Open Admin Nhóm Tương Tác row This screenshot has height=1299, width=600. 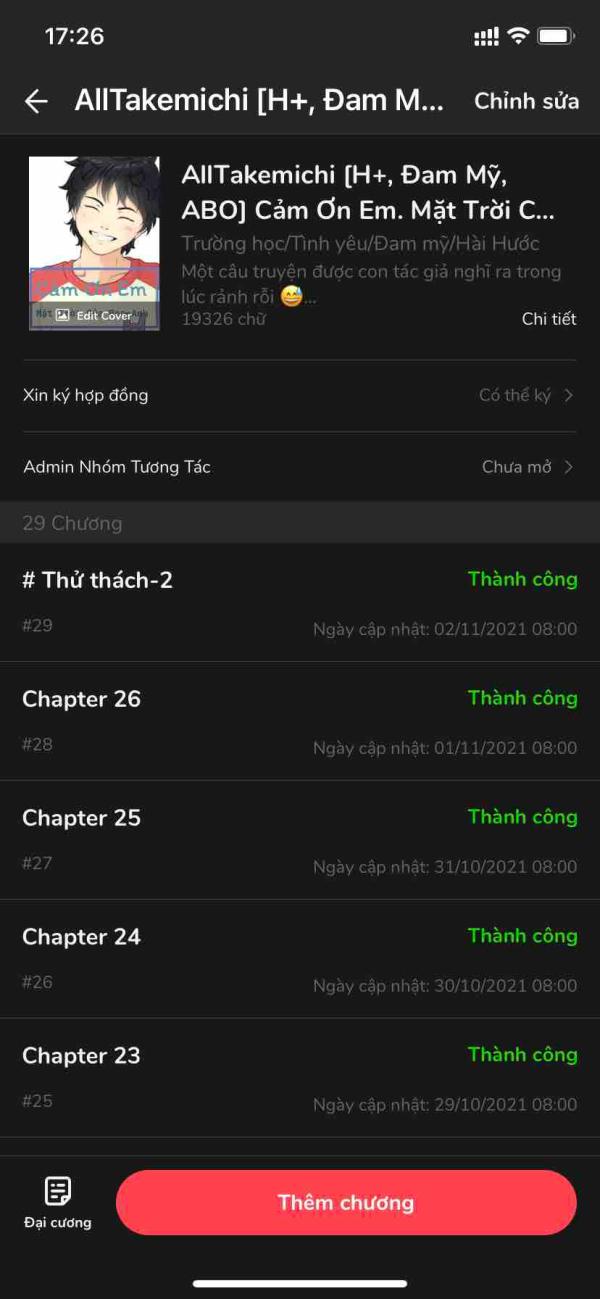pos(300,467)
